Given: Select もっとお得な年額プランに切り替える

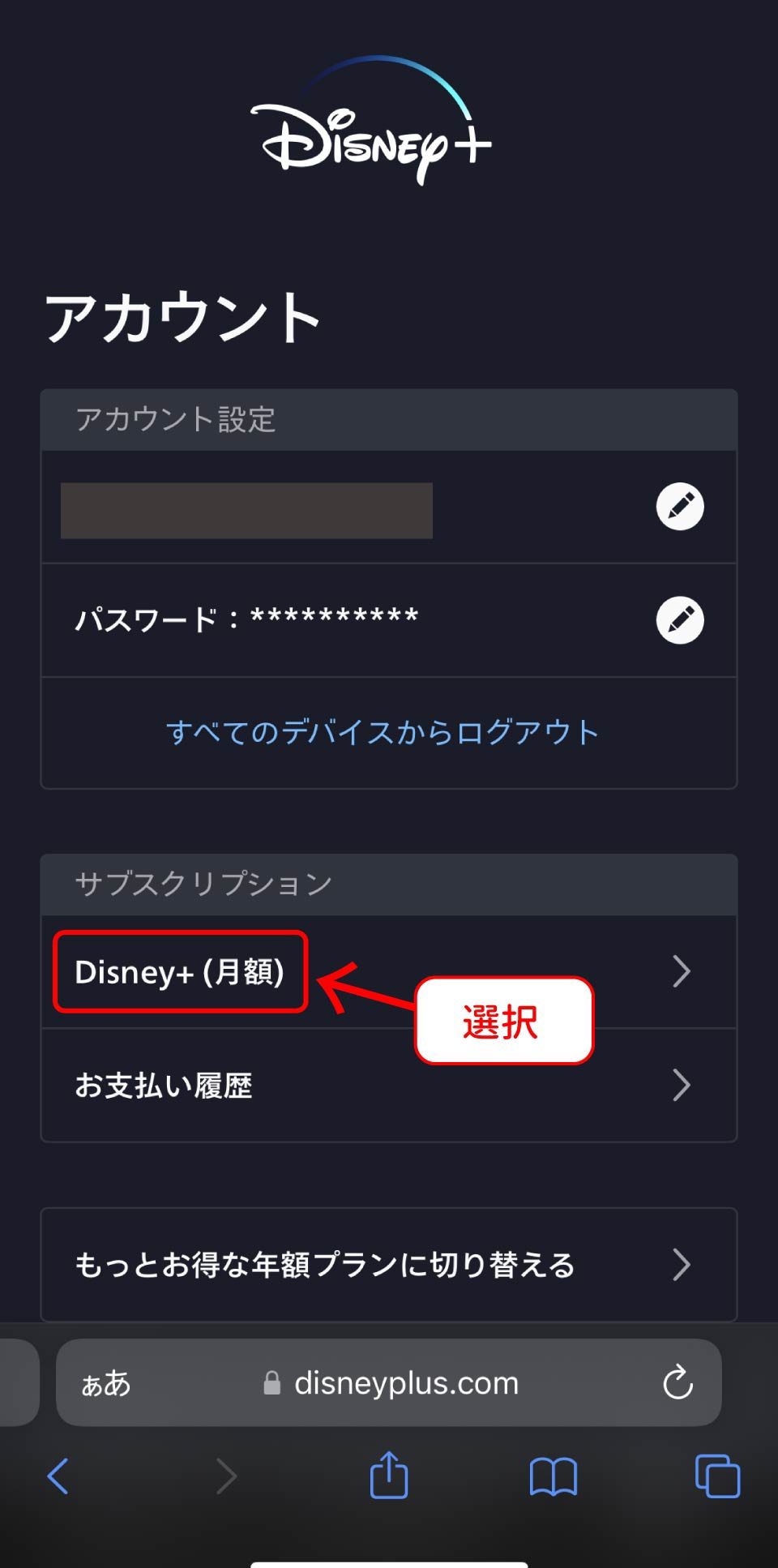Looking at the screenshot, I should [389, 1265].
